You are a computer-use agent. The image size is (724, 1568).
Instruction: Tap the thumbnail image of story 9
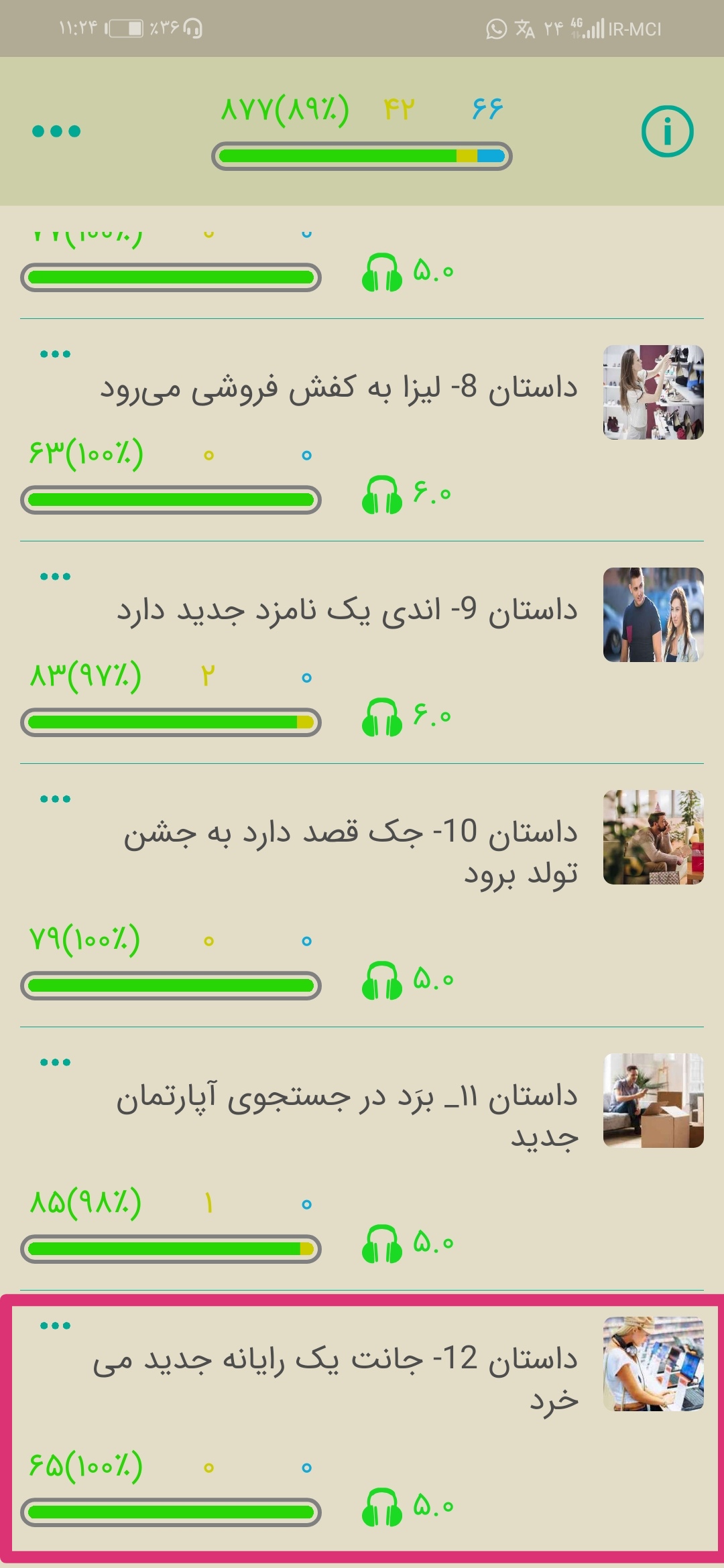[x=653, y=615]
